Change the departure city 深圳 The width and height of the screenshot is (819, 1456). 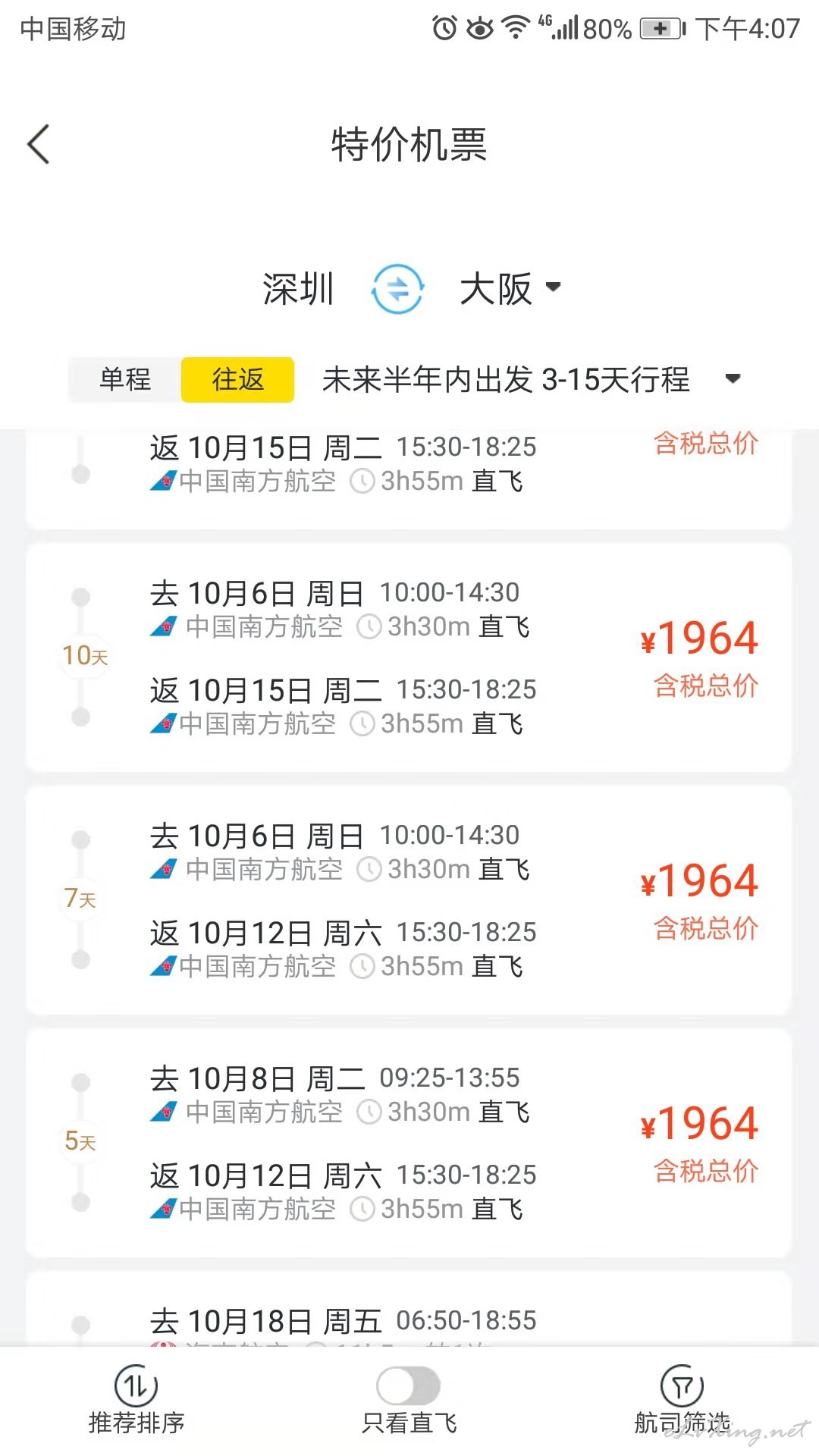[298, 289]
